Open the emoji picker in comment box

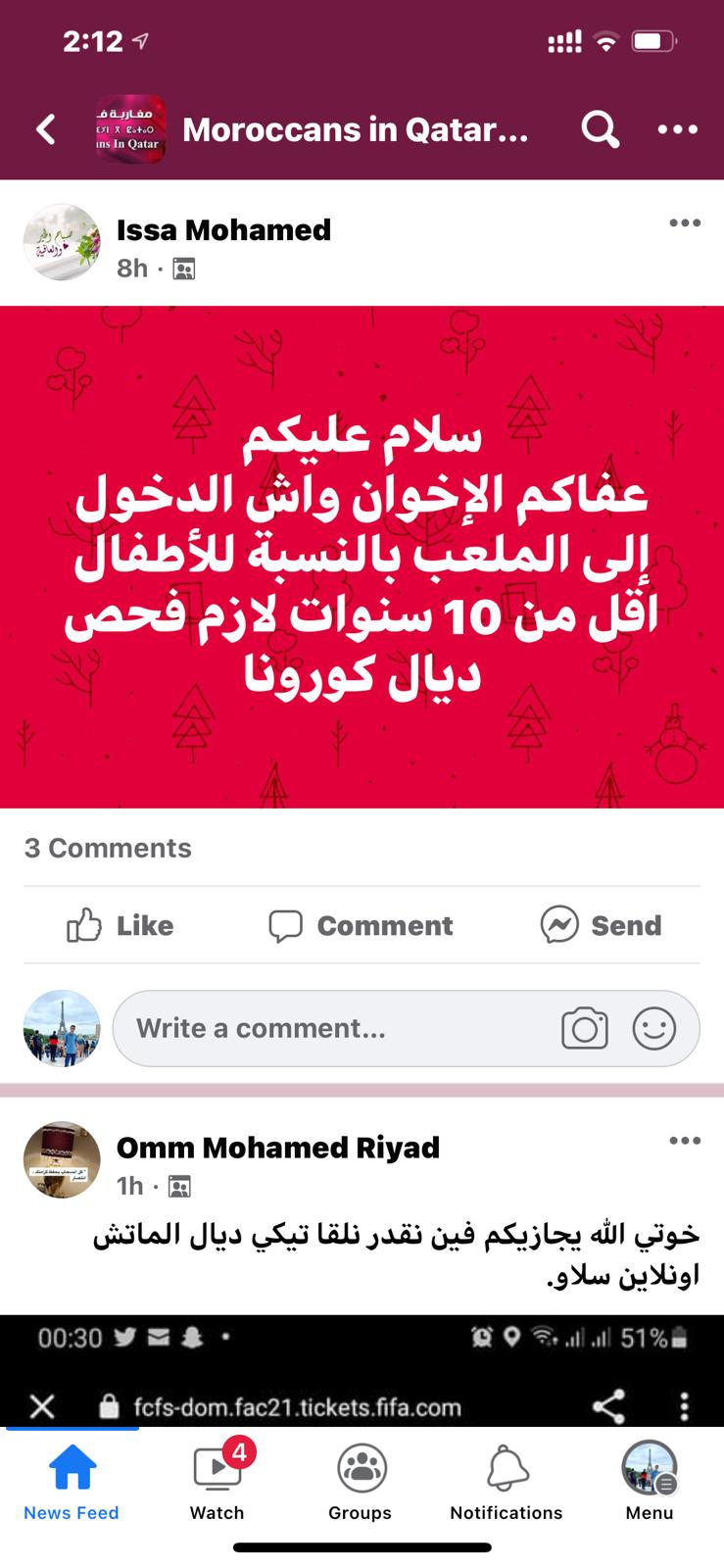pos(653,1028)
